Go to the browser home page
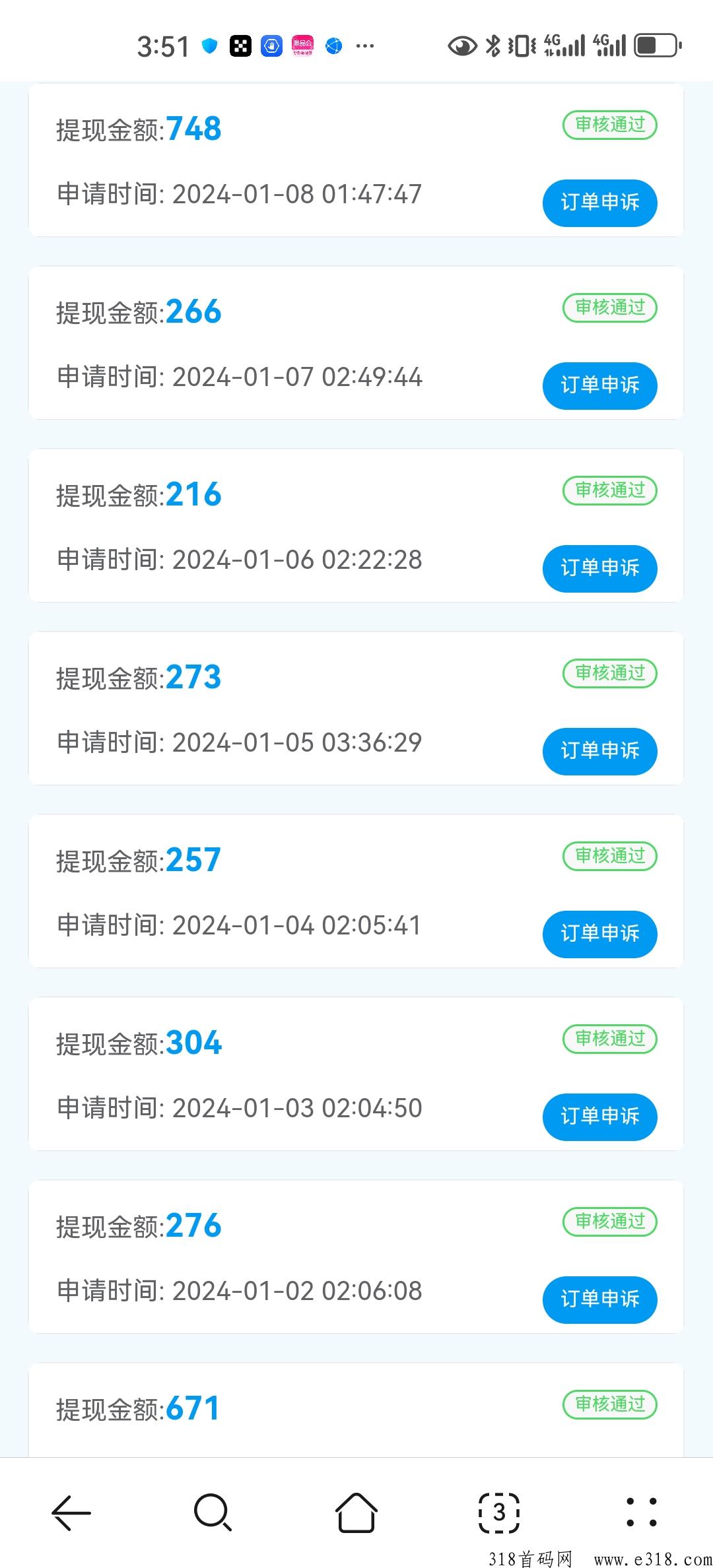The height and width of the screenshot is (1568, 713). (x=356, y=1512)
